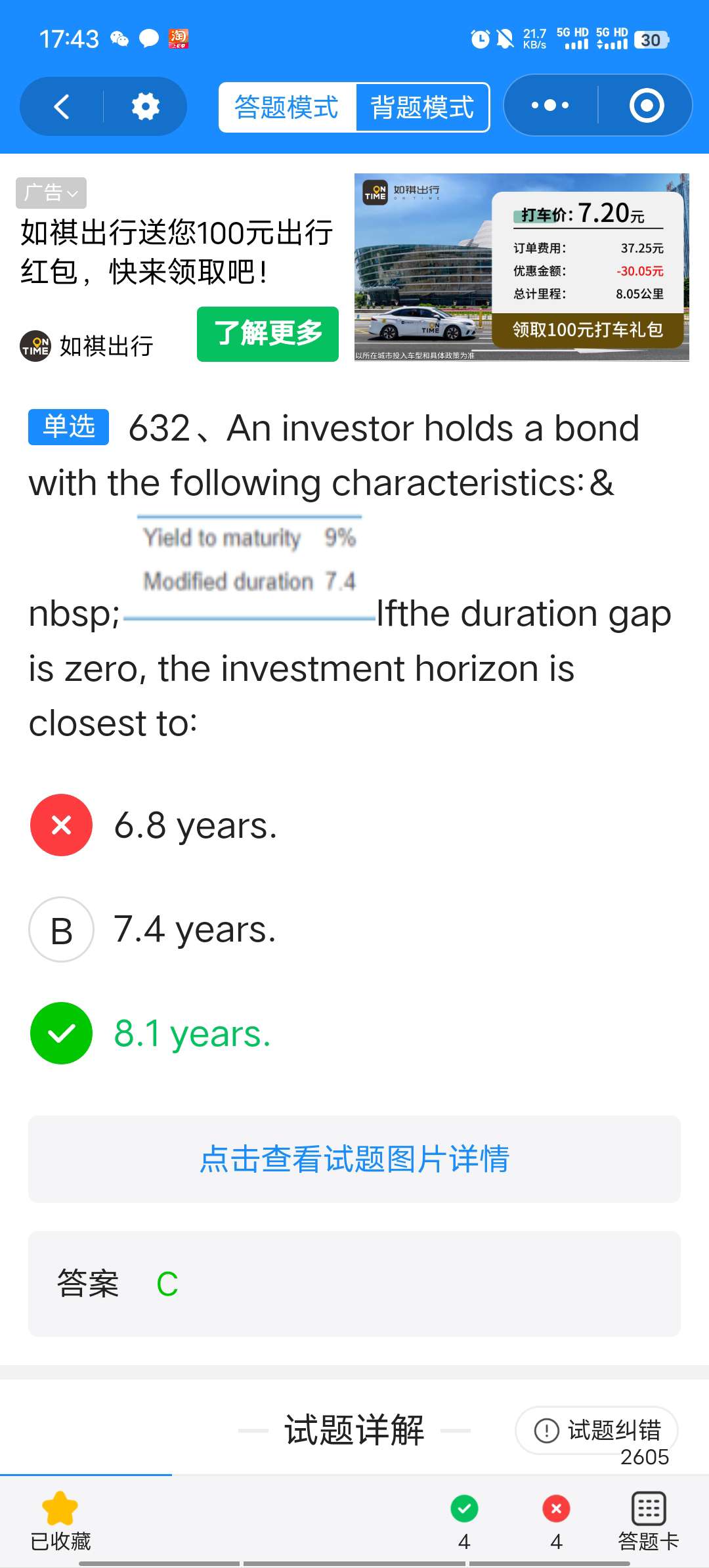Go back using the left arrow
Viewport: 709px width, 1568px height.
[x=62, y=106]
